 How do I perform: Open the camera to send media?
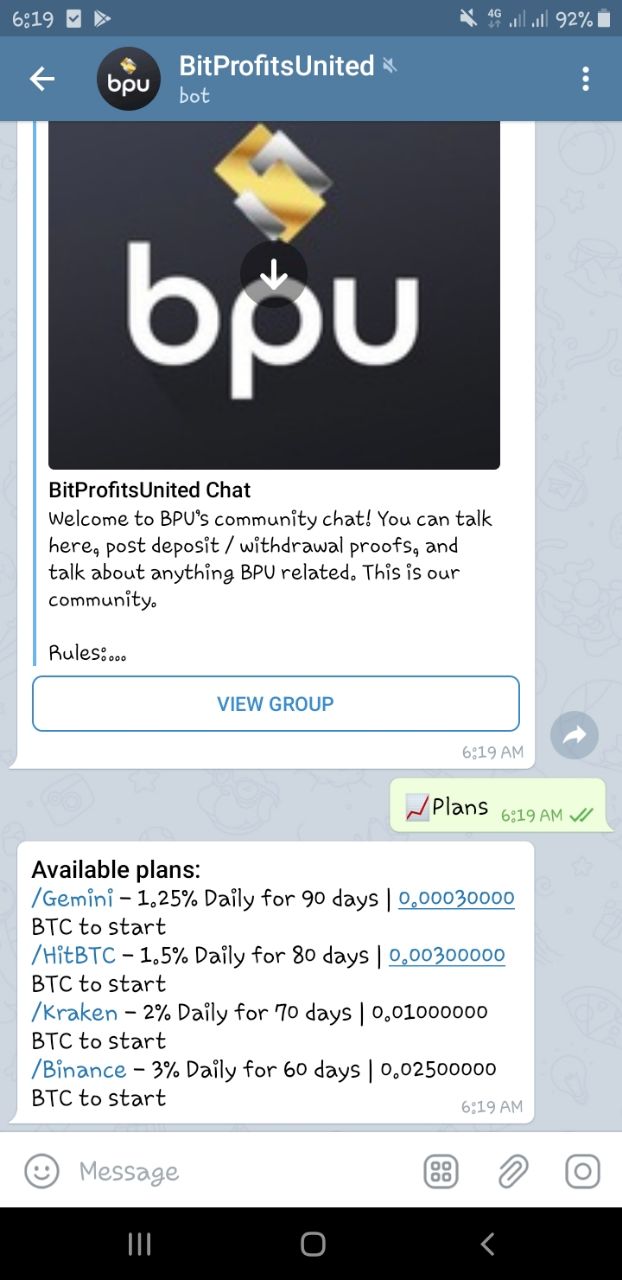point(582,1171)
